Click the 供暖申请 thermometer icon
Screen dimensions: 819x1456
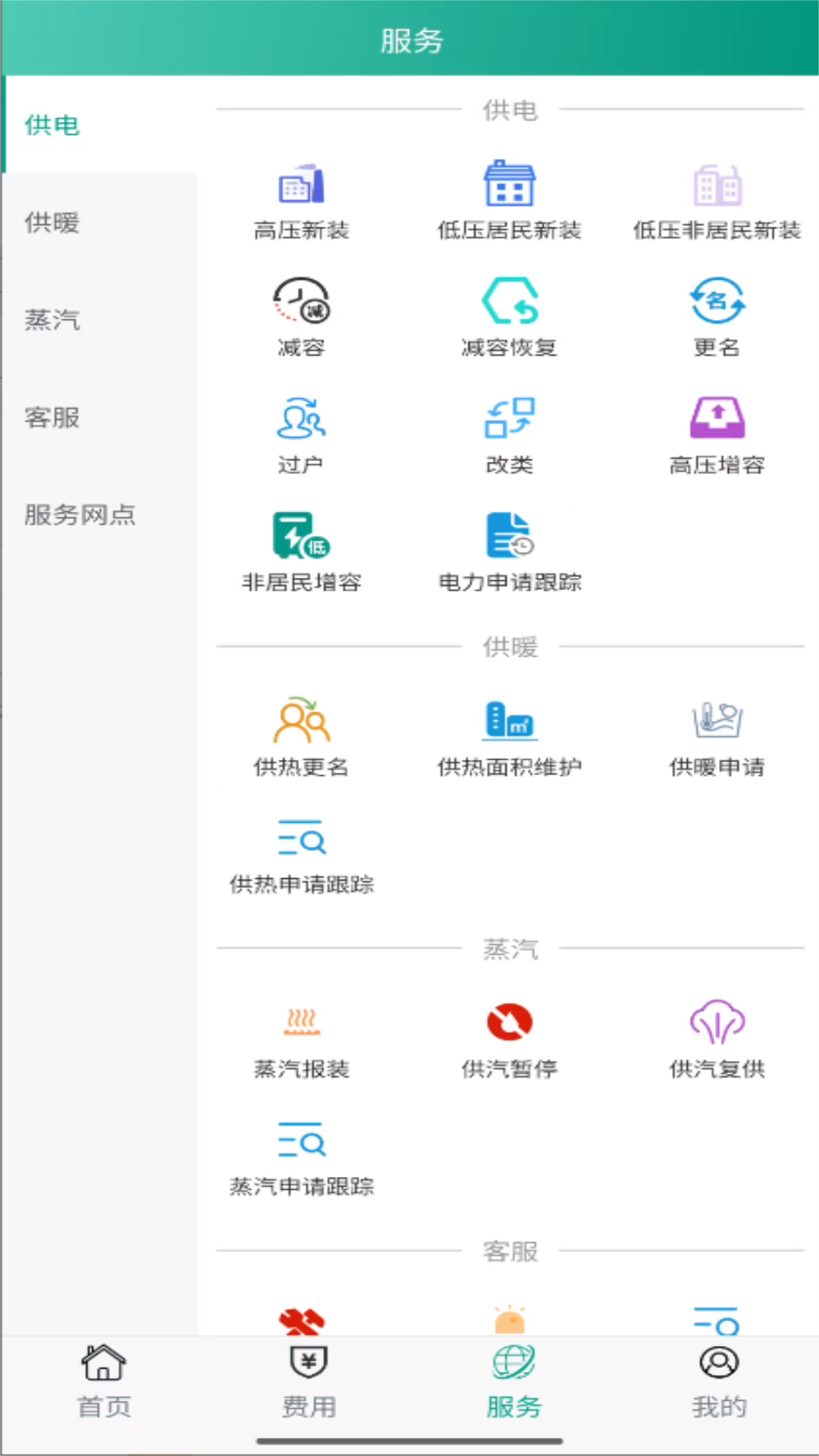coord(717,720)
